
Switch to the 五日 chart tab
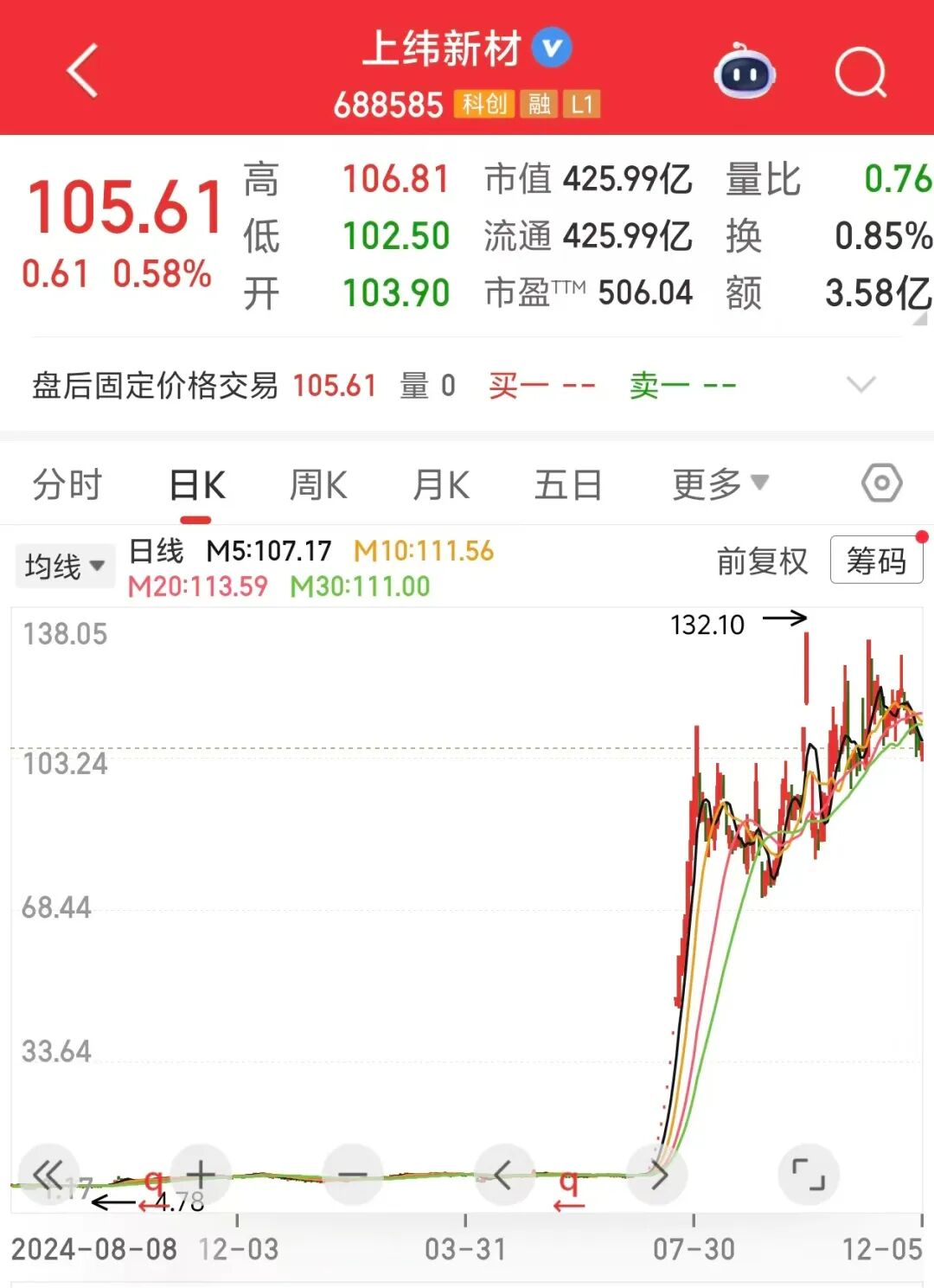coord(568,485)
